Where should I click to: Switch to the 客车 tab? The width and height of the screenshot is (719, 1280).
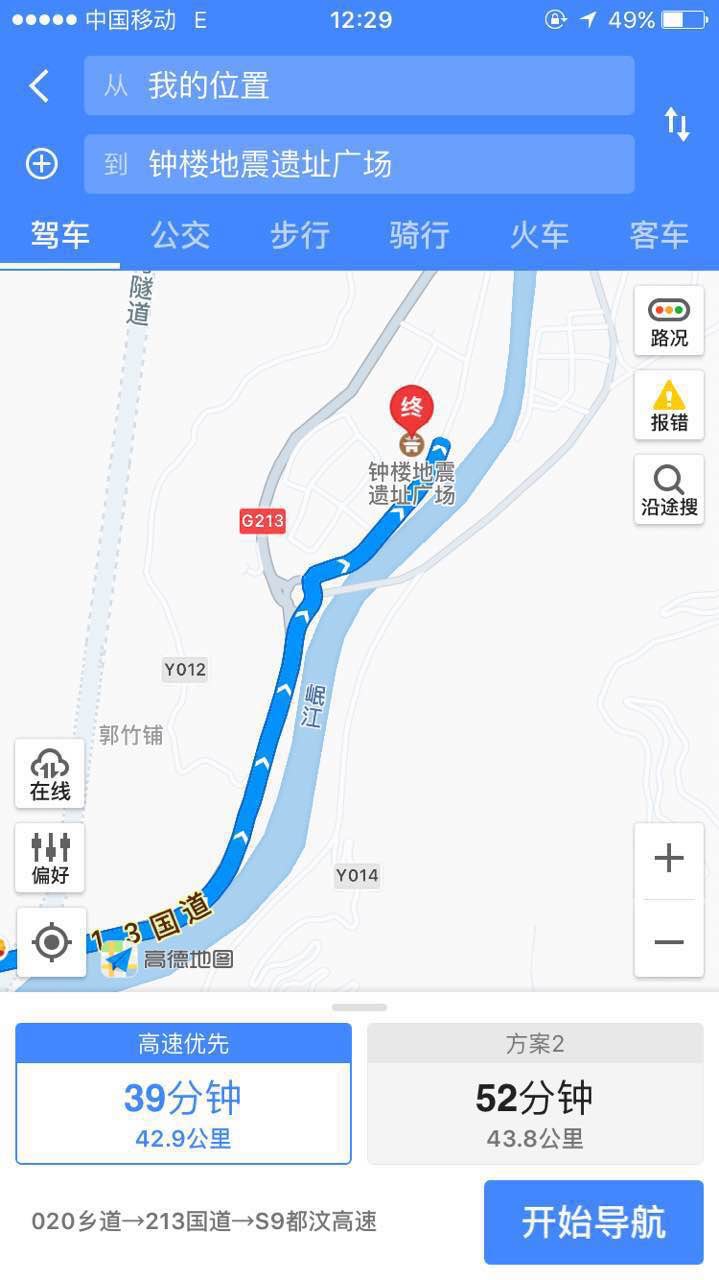point(659,235)
